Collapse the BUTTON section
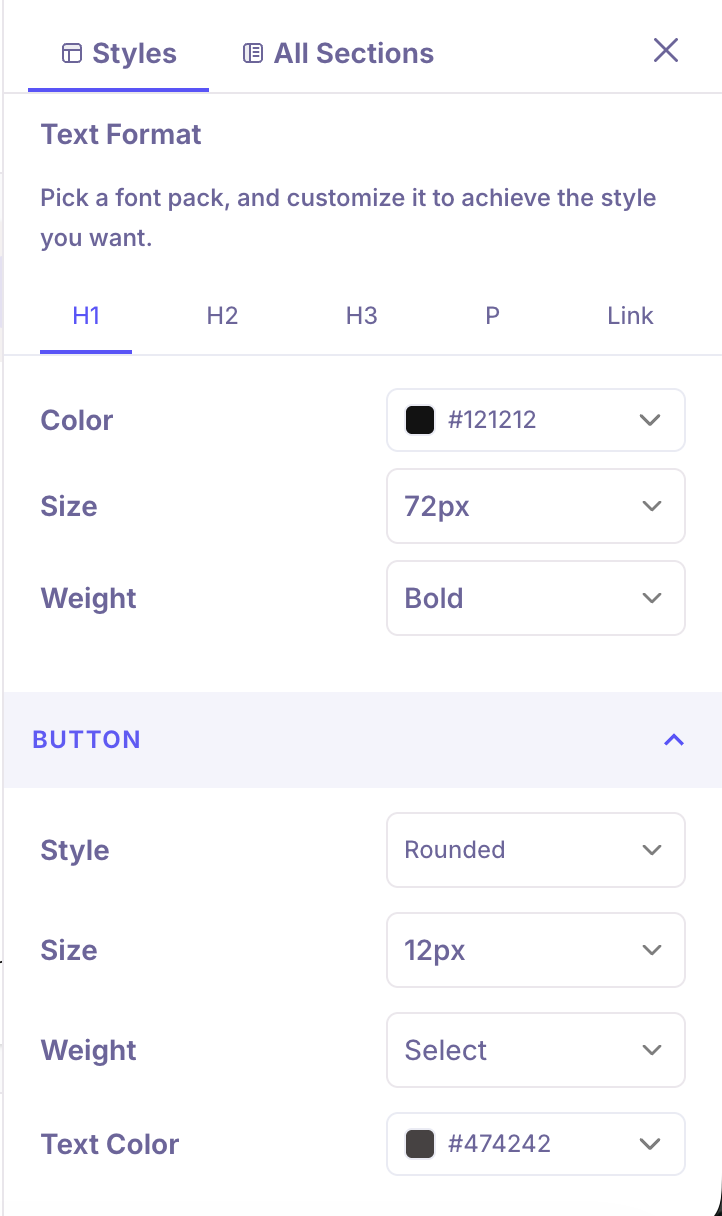The height and width of the screenshot is (1216, 722). [674, 740]
